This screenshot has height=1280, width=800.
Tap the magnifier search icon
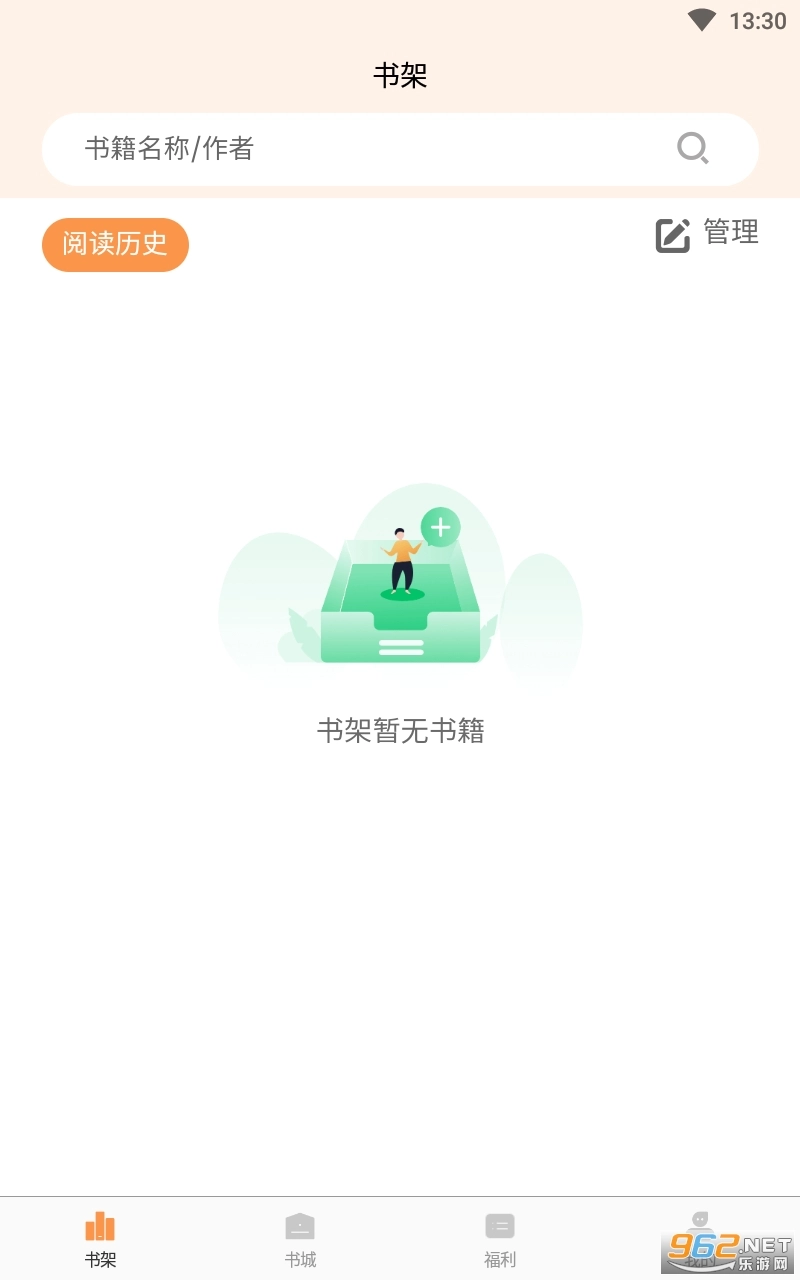[692, 149]
